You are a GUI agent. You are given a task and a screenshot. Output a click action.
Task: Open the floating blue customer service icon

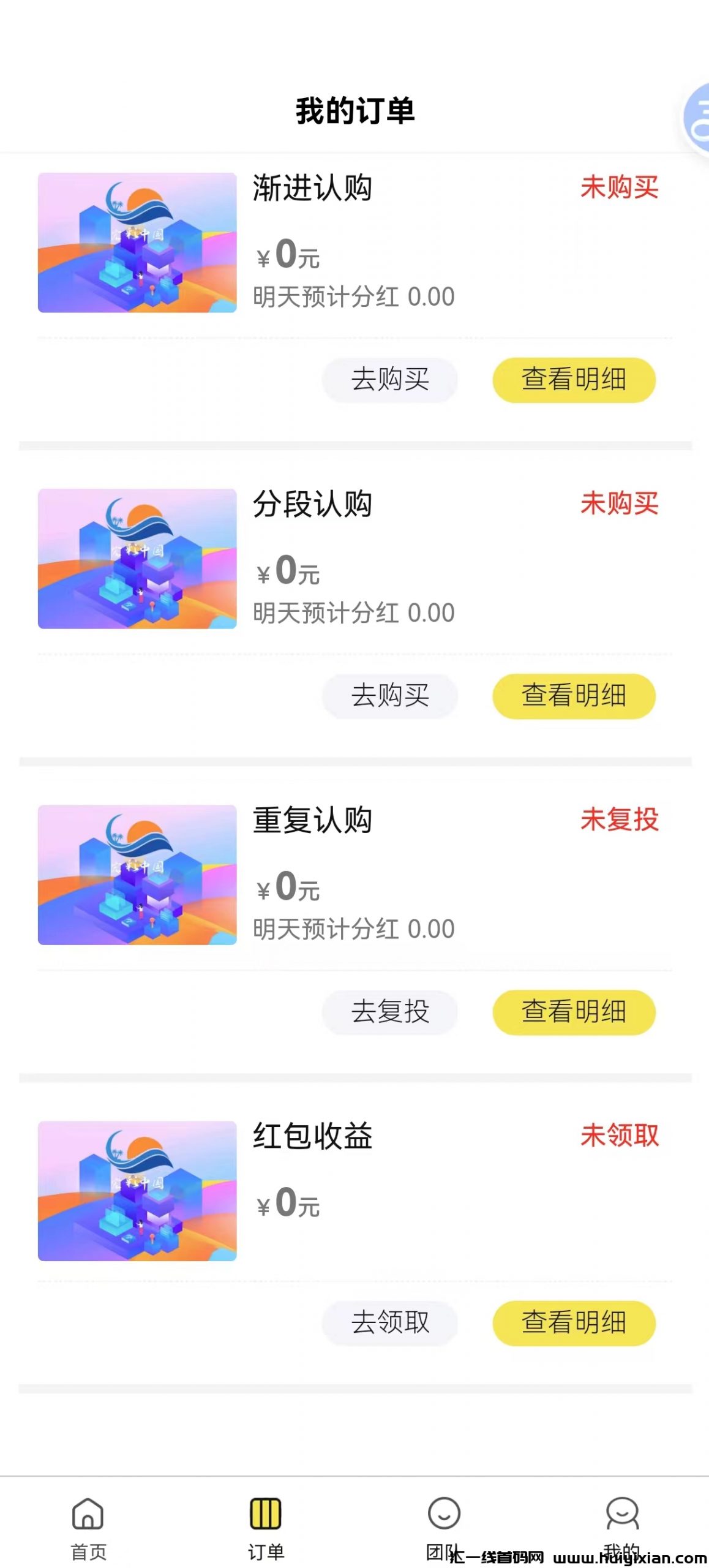pos(698,118)
